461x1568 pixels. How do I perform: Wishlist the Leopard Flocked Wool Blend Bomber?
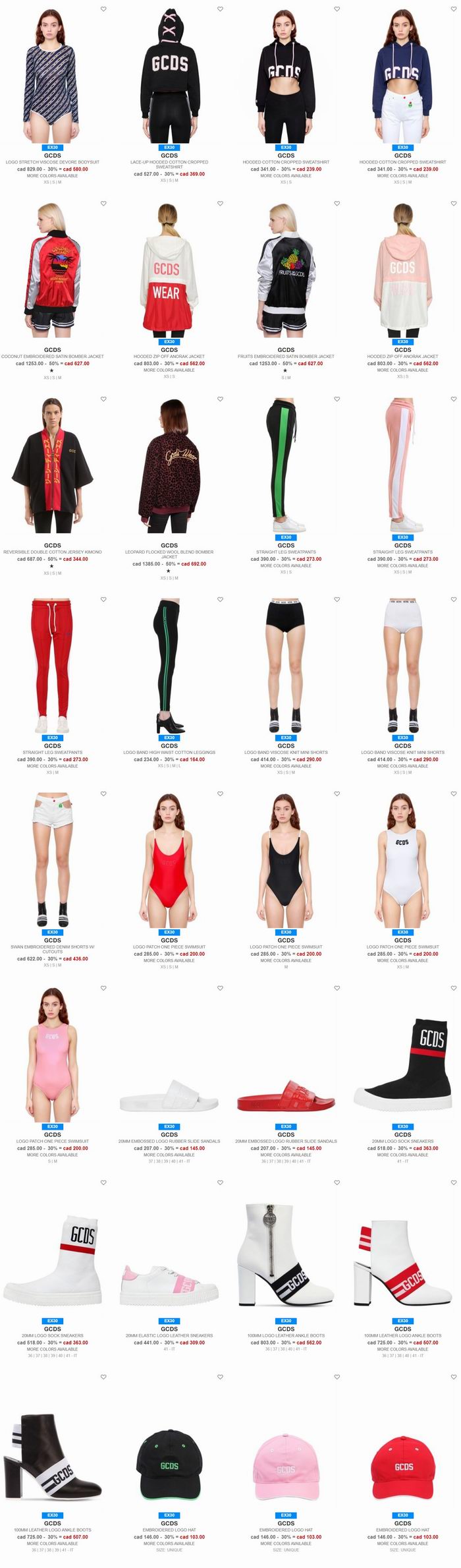[x=220, y=399]
